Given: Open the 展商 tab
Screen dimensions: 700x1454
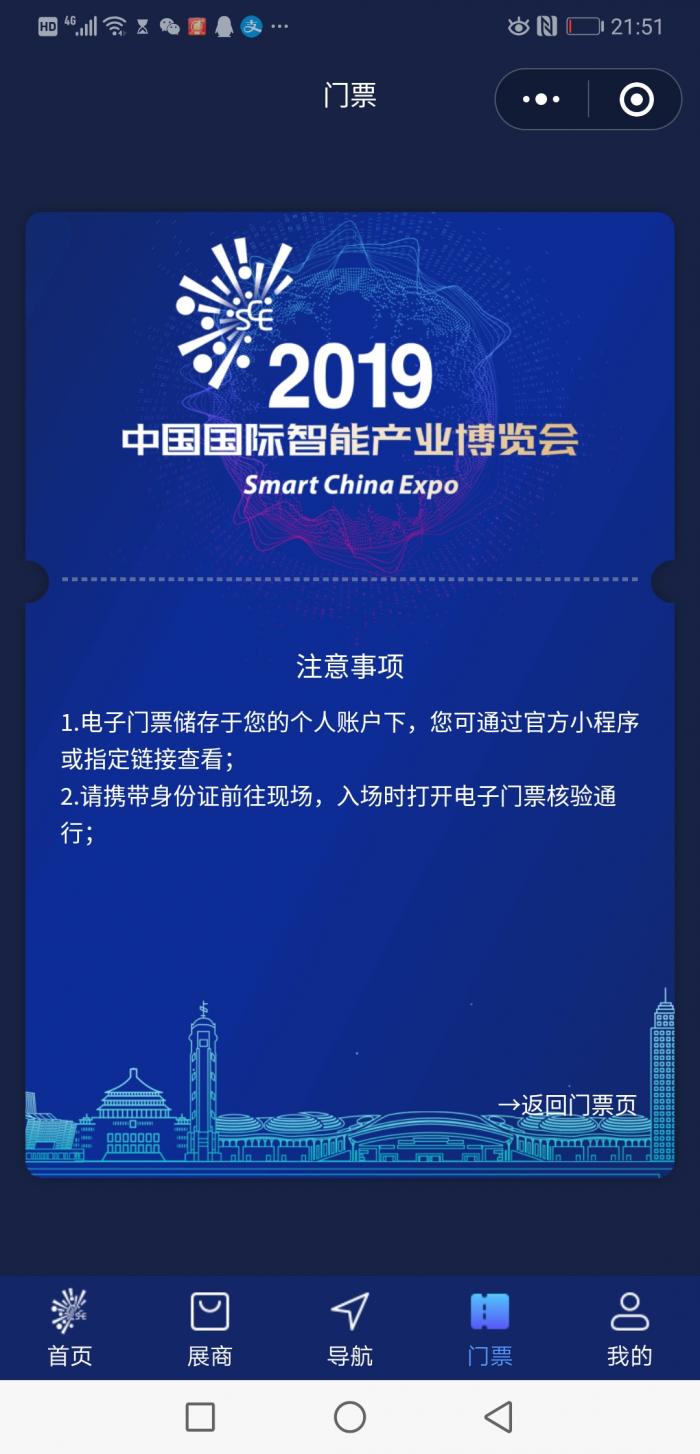Looking at the screenshot, I should coord(210,1327).
